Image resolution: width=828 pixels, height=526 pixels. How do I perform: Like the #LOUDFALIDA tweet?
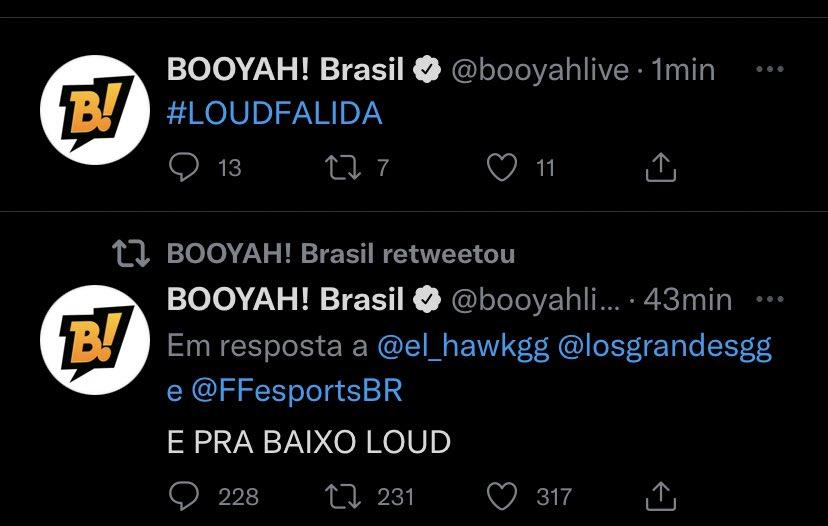[x=501, y=167]
